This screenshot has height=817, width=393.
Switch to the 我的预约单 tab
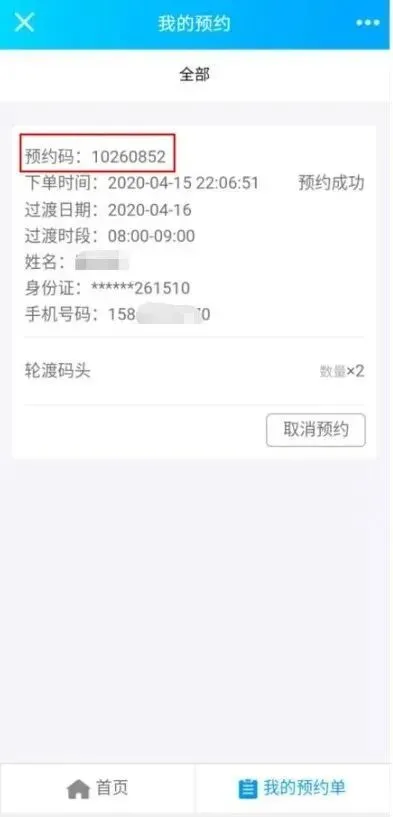click(292, 788)
